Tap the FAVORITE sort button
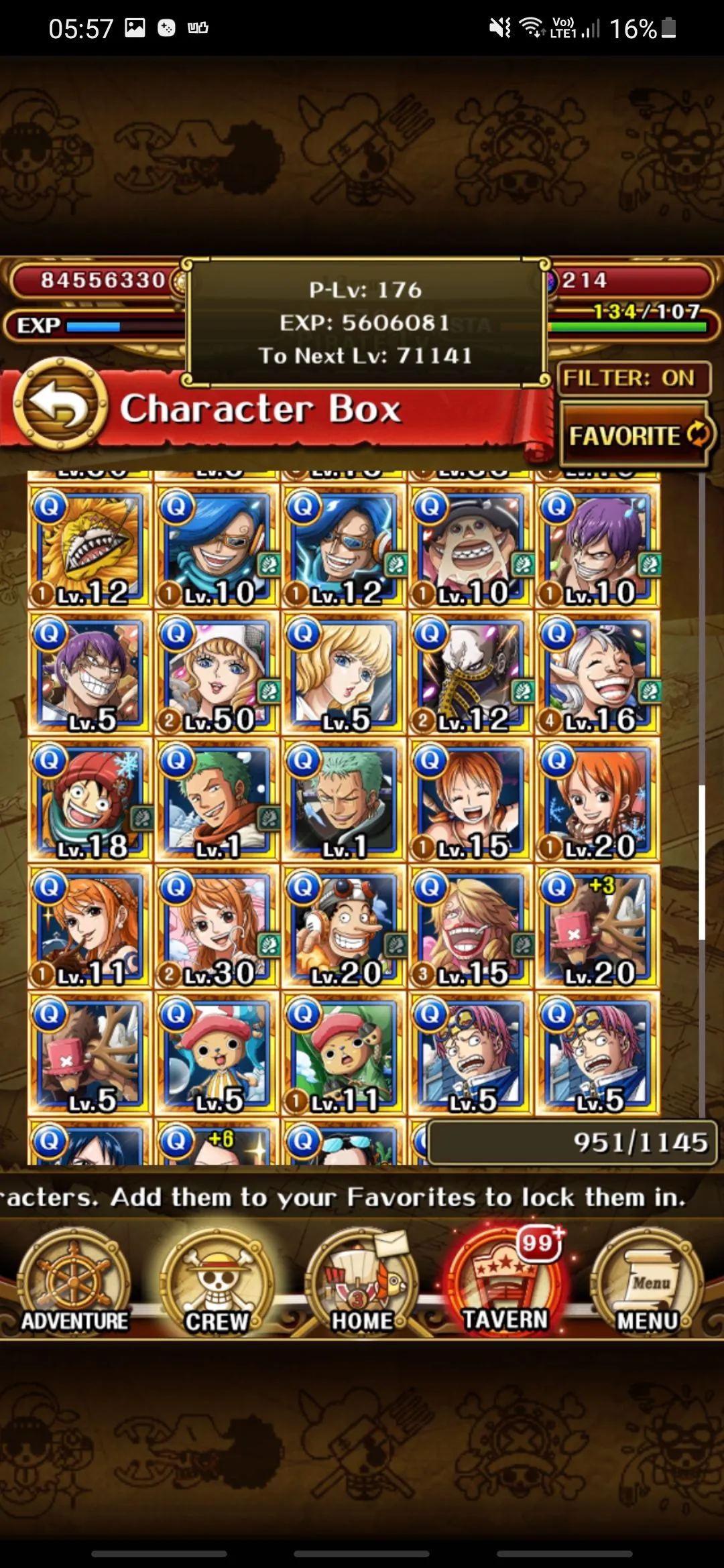The width and height of the screenshot is (724, 1568). click(636, 436)
